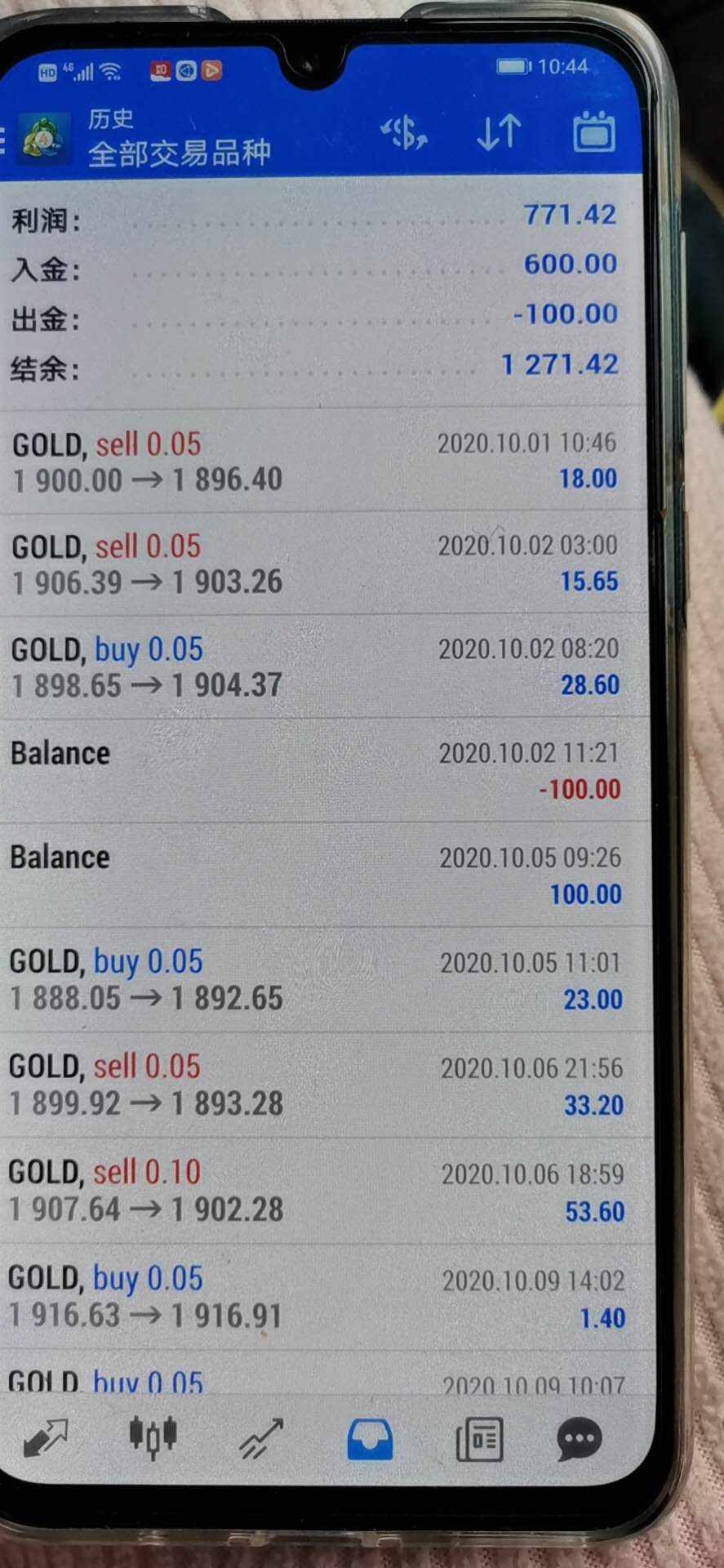
Task: Open the symbol filter currency icon
Action: click(404, 132)
